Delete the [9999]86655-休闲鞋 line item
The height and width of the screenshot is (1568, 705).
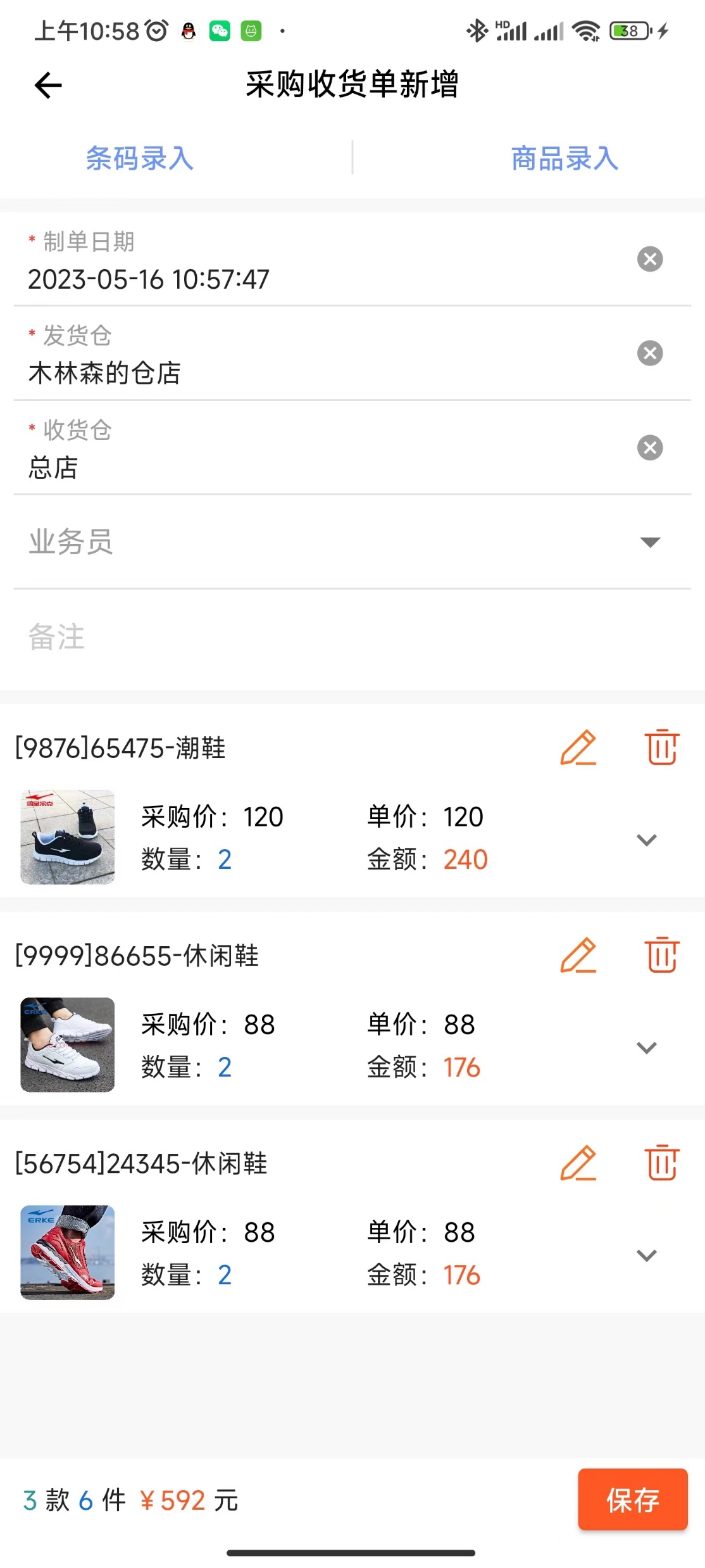(x=661, y=957)
